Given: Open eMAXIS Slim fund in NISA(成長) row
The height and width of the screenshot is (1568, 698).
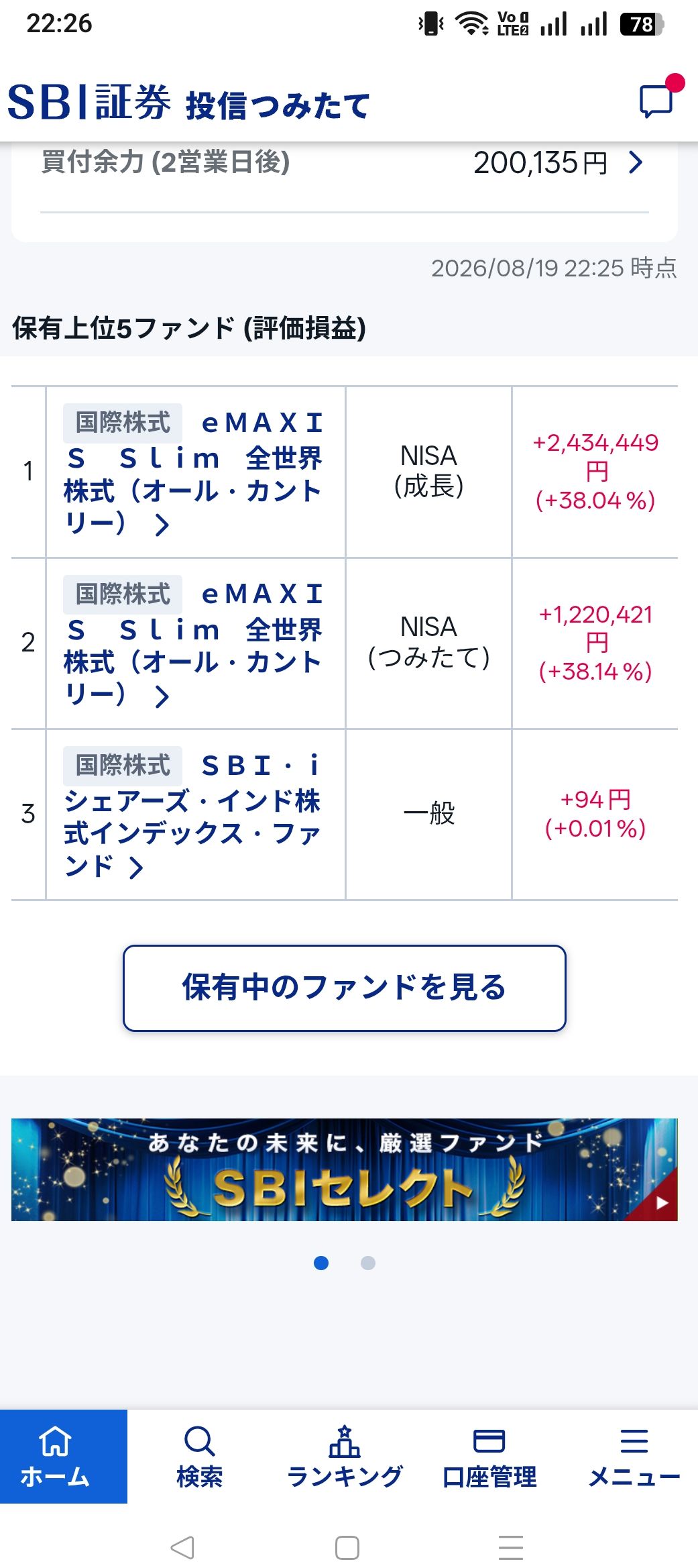Looking at the screenshot, I should pyautogui.click(x=193, y=473).
